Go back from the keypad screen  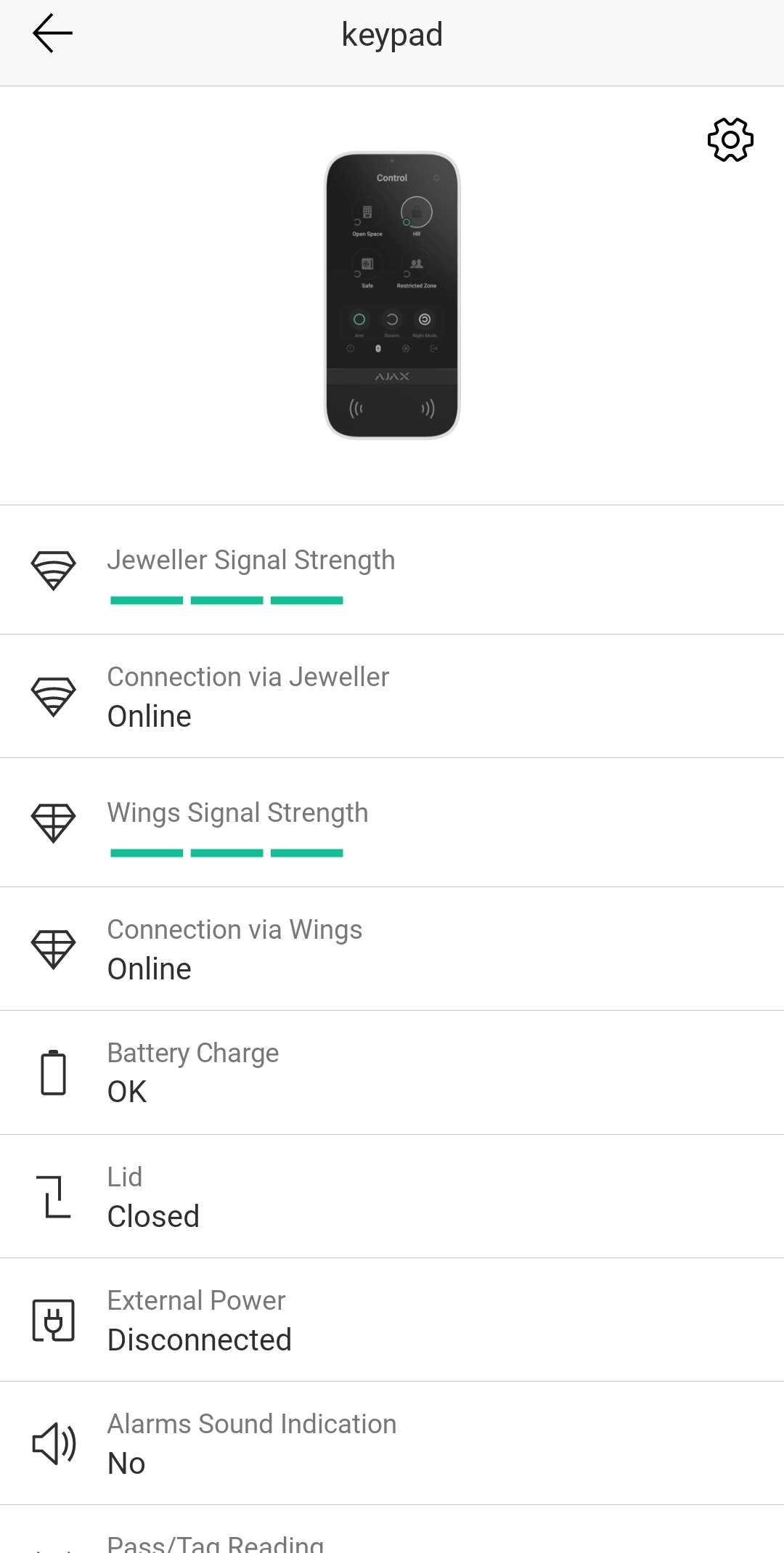pos(52,34)
